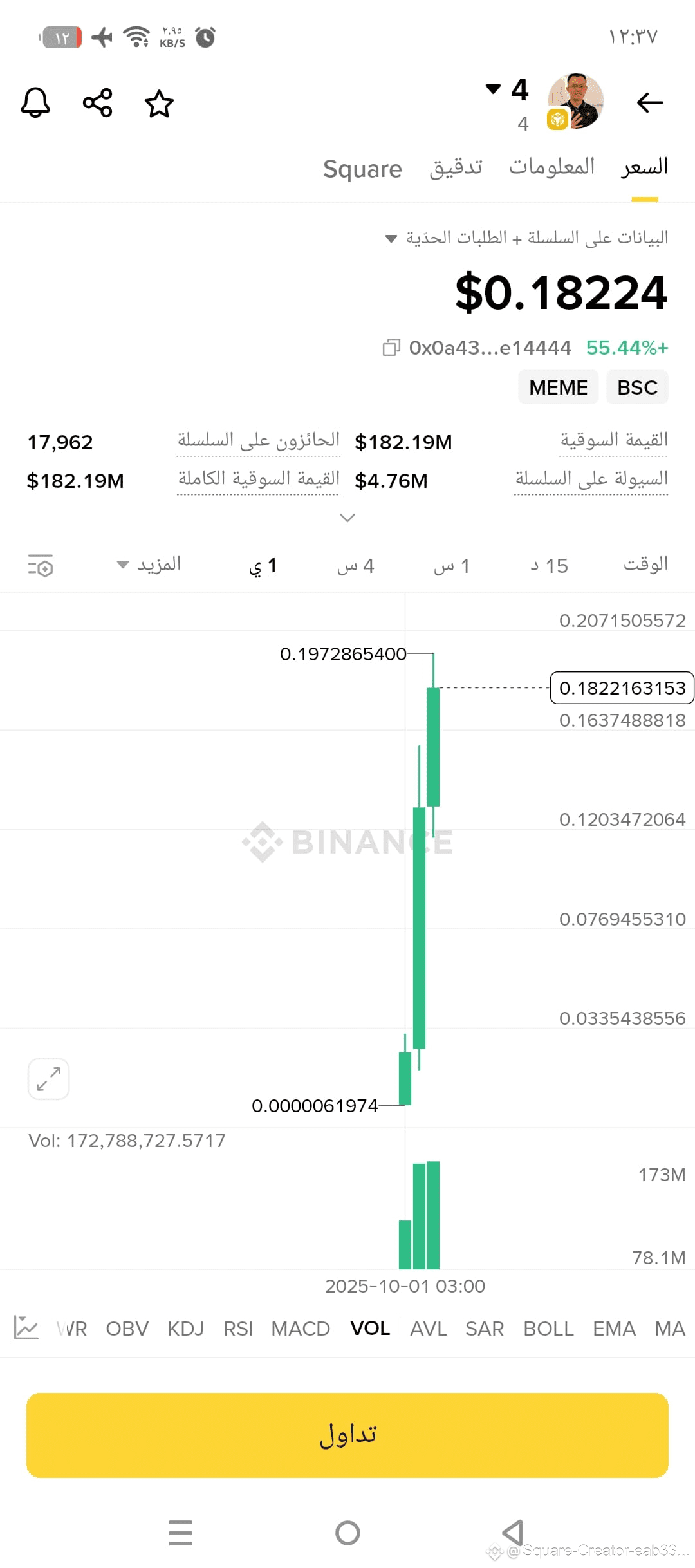This screenshot has width=695, height=1568.
Task: Select the MACD indicator
Action: pos(301,1329)
